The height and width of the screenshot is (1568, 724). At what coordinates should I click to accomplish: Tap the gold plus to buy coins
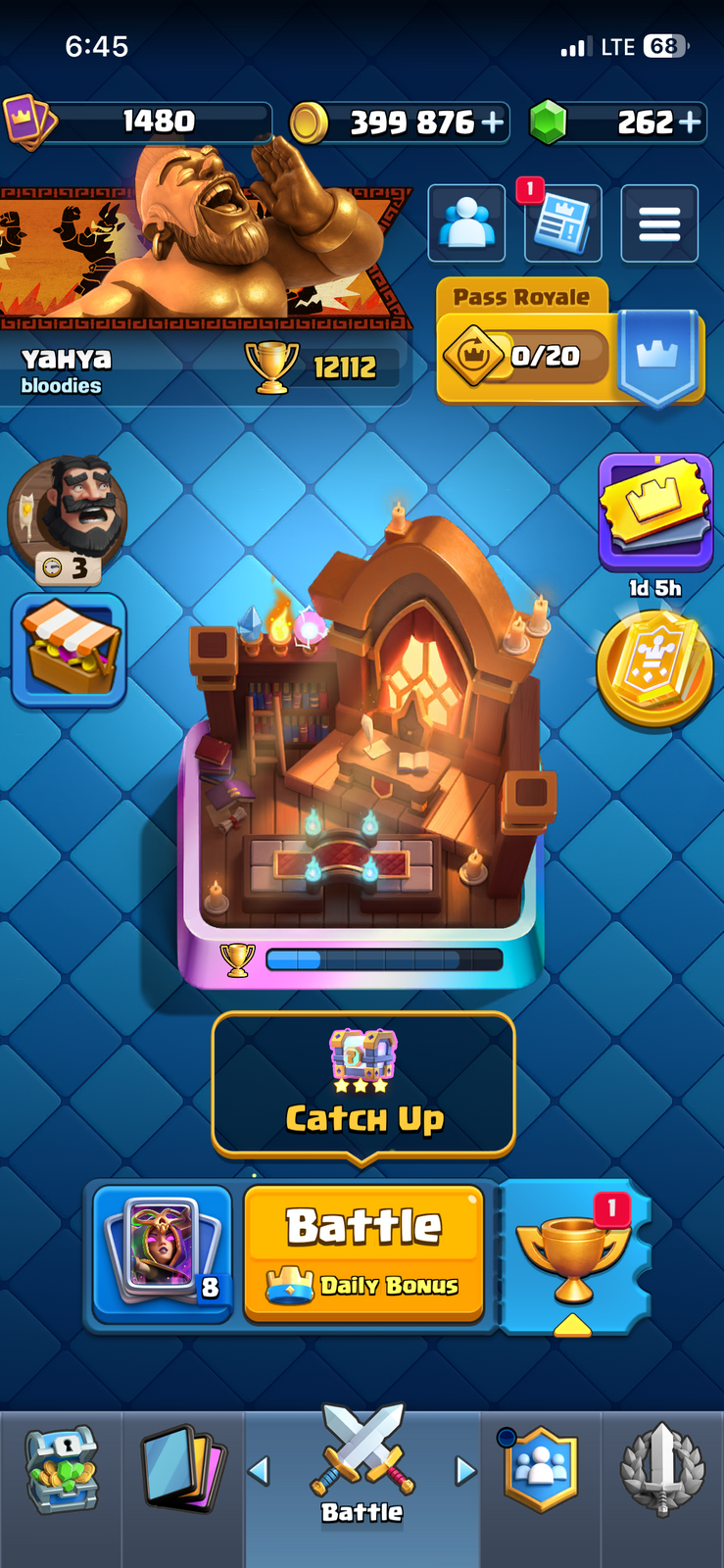[x=492, y=122]
